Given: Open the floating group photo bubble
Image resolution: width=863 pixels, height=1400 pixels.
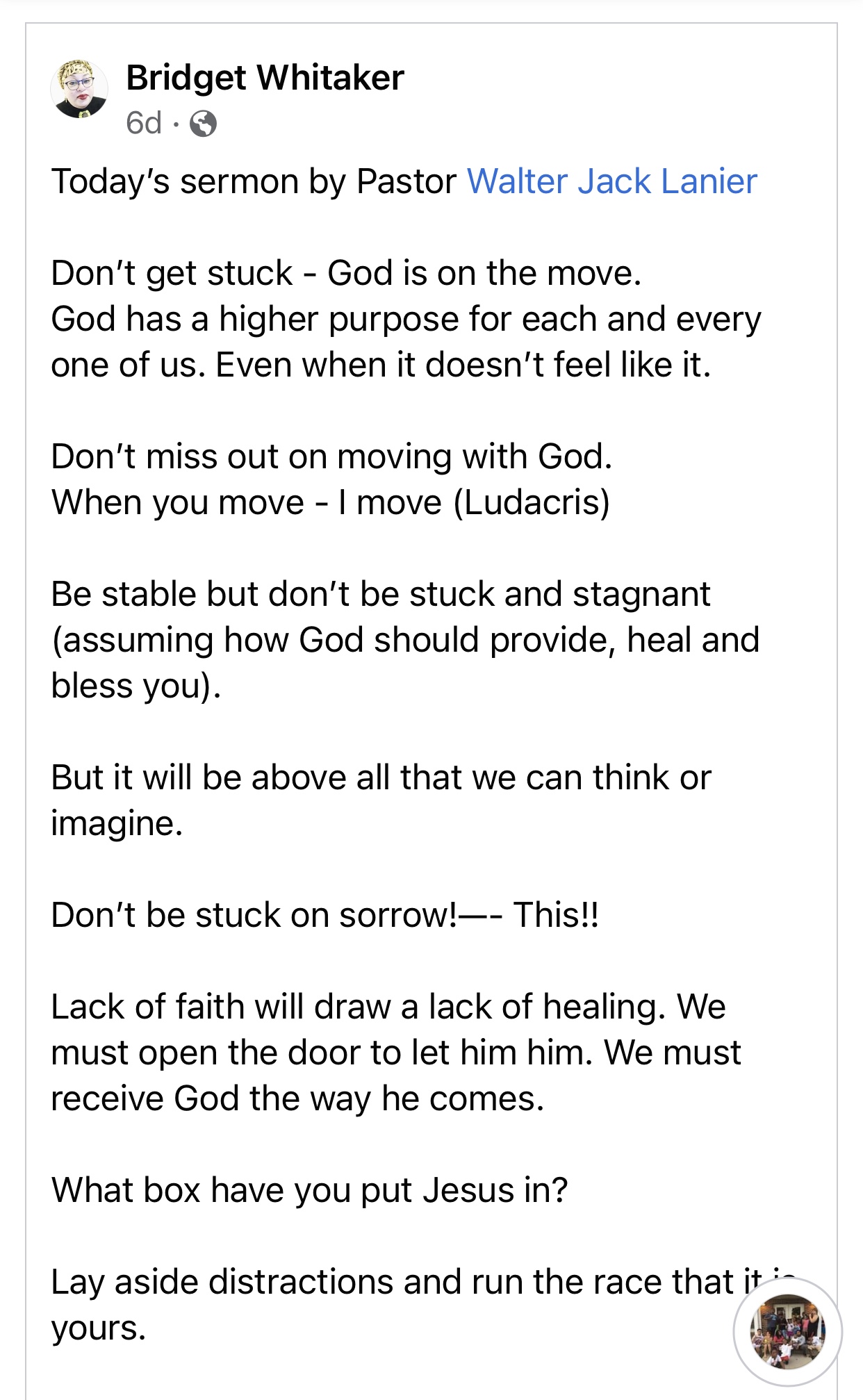Looking at the screenshot, I should point(787,1331).
